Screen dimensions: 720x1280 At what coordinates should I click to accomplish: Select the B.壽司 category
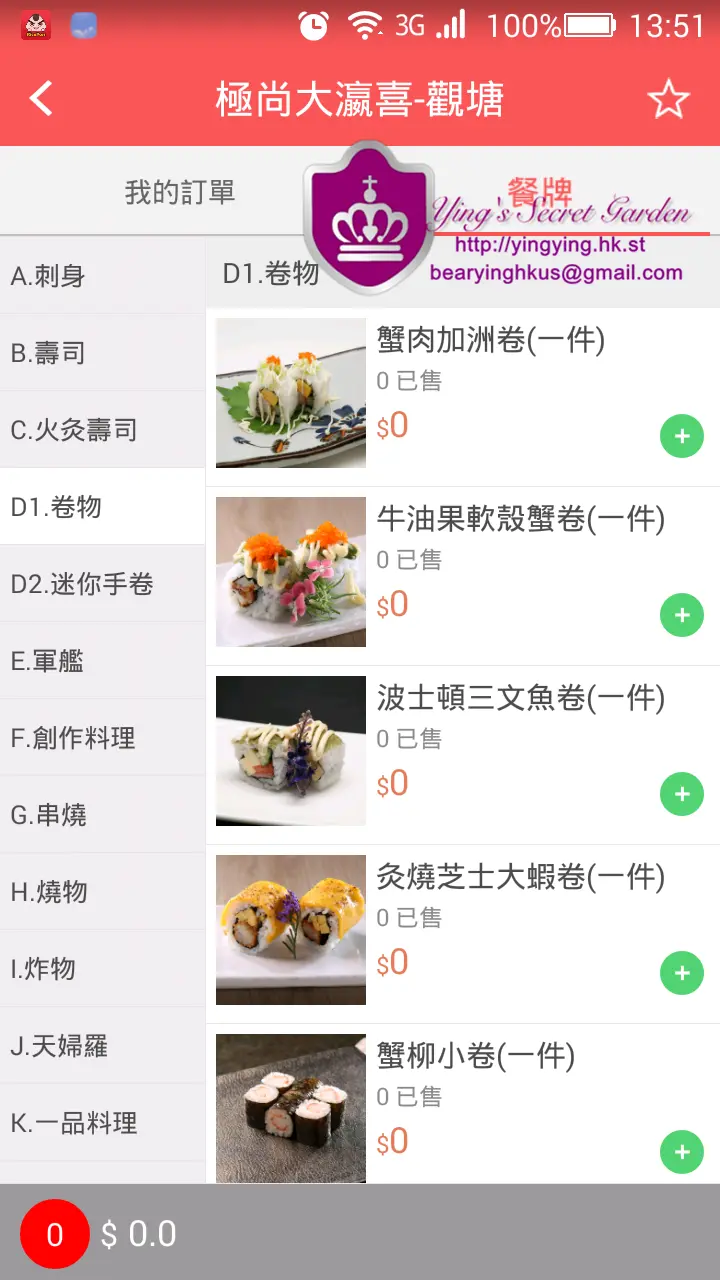point(102,353)
